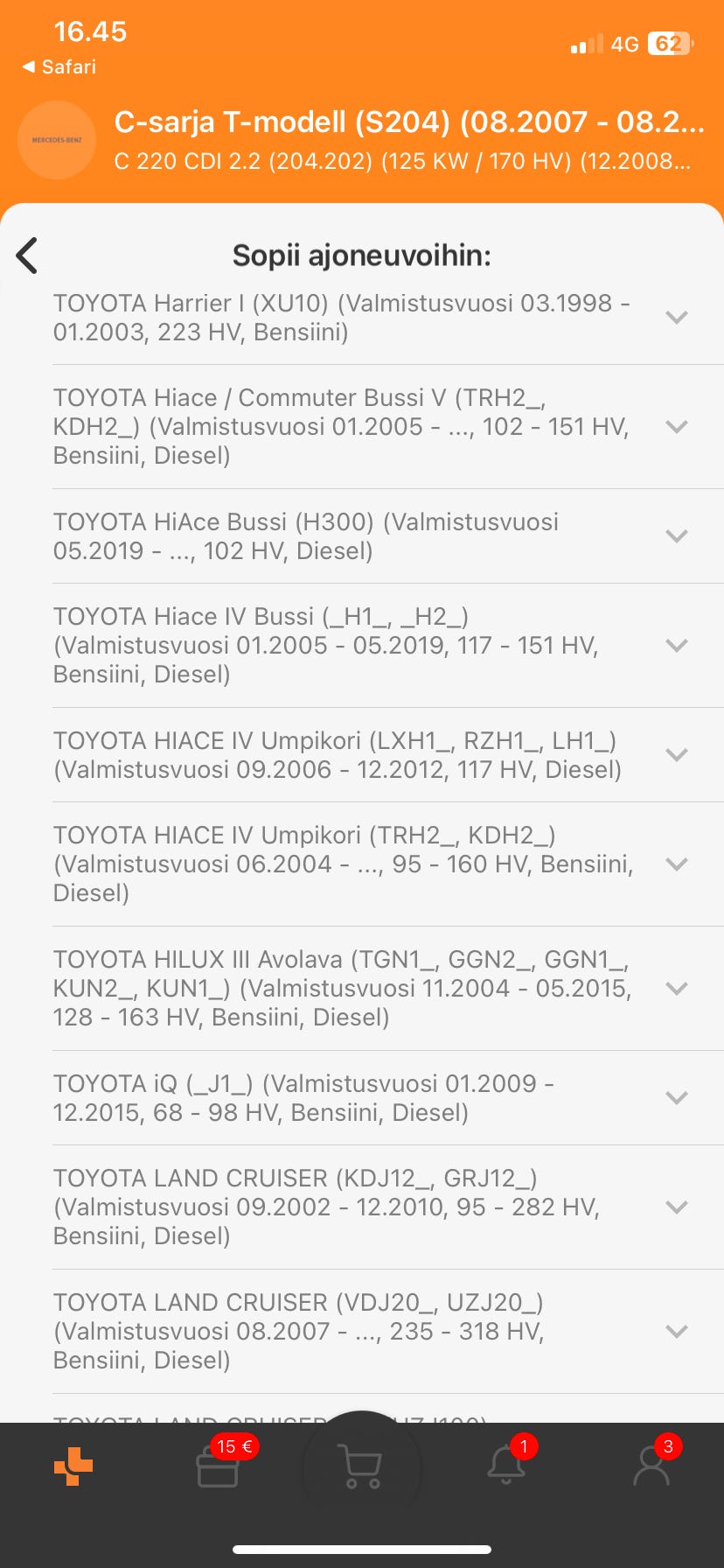Expand the TOYOTA iQ (_J1_) row
The image size is (724, 1568).
(x=676, y=1098)
